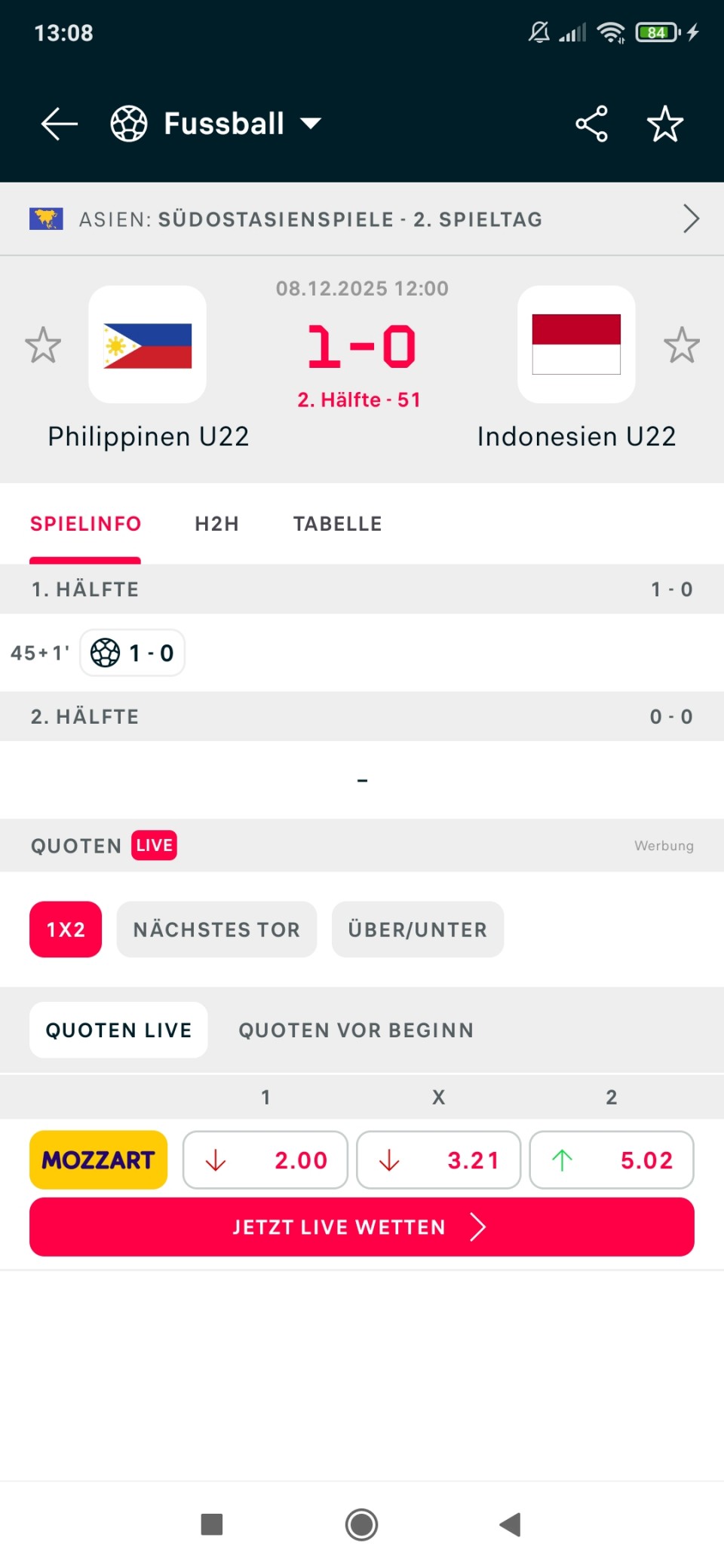Switch to the H2H tab
This screenshot has width=724, height=1568.
pos(216,524)
